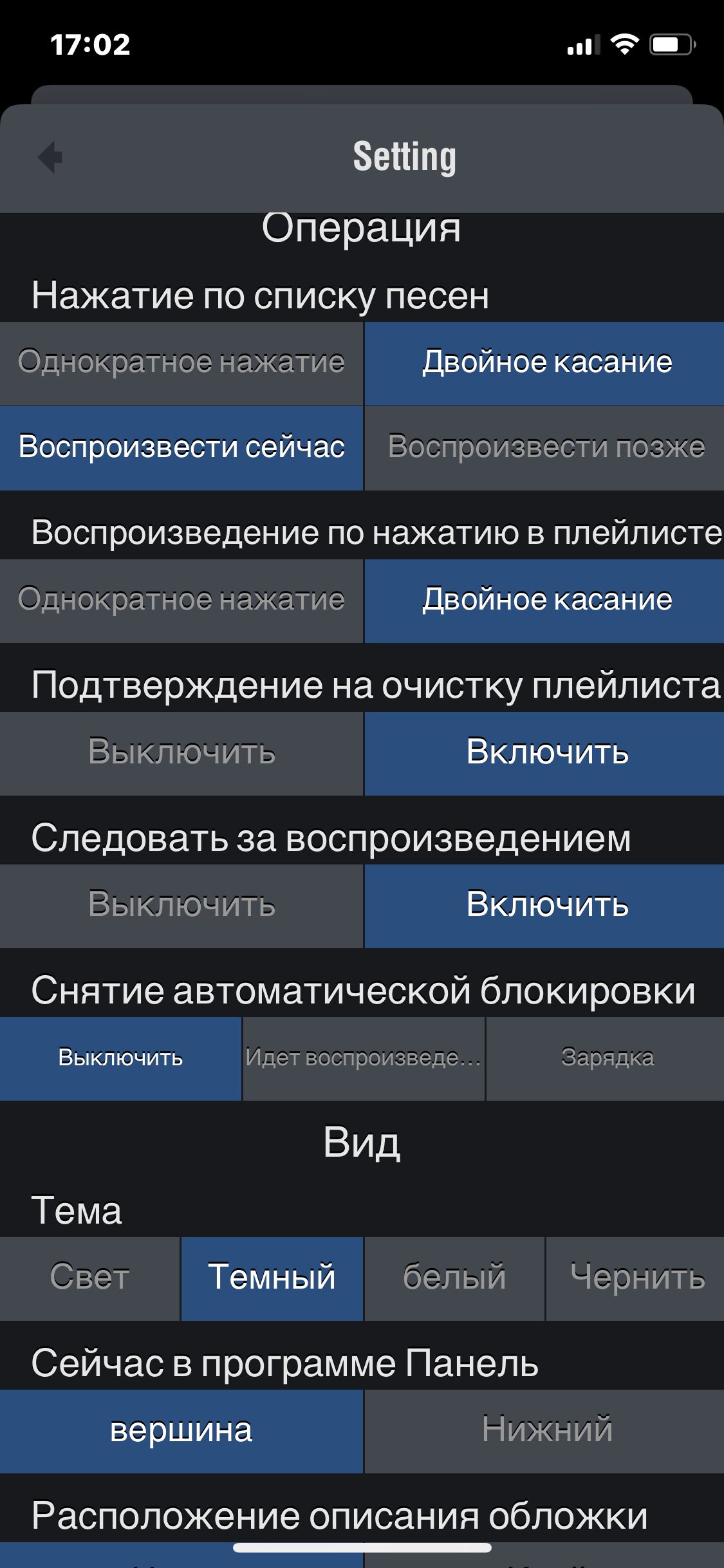Select Двойное касание for playlist tap playback

click(x=544, y=601)
